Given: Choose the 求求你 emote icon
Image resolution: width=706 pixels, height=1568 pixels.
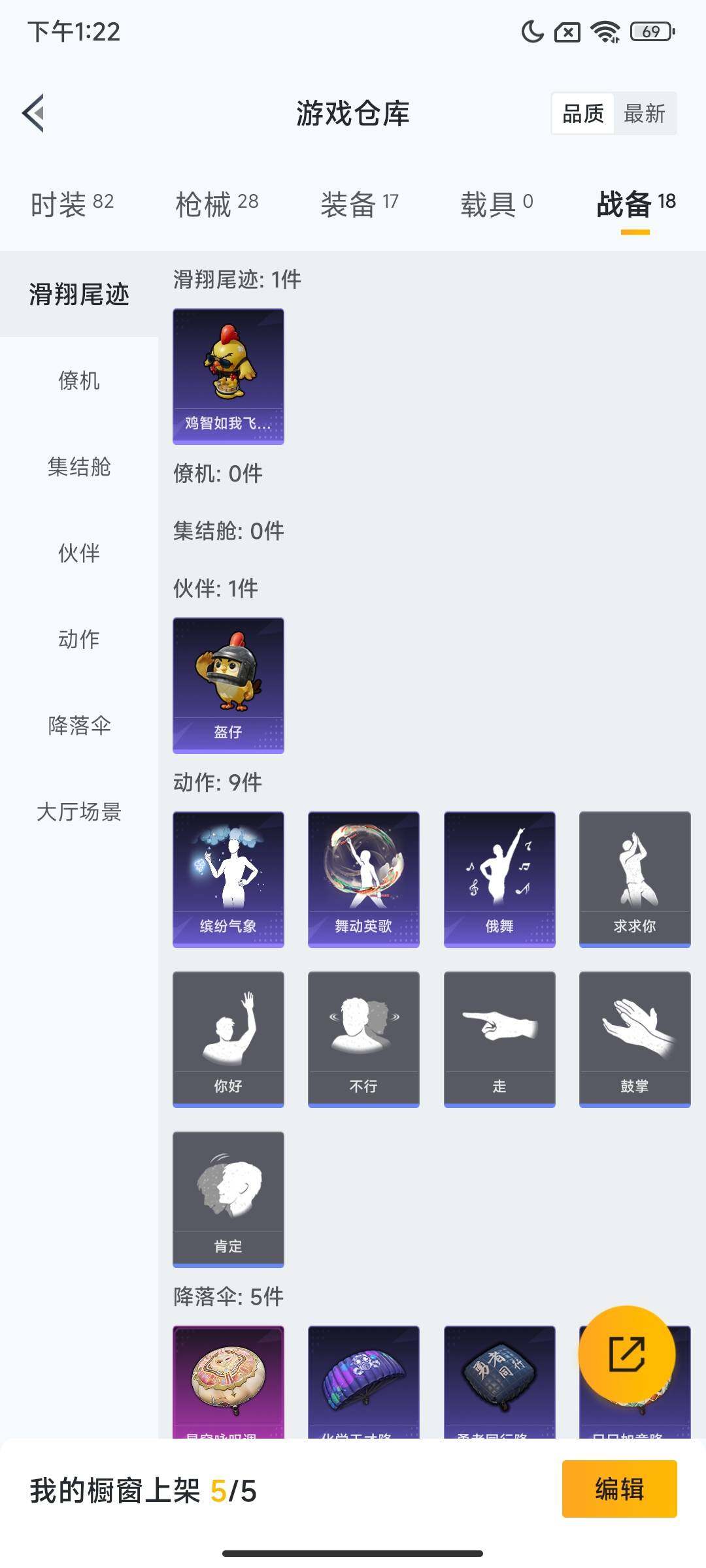Looking at the screenshot, I should click(633, 879).
